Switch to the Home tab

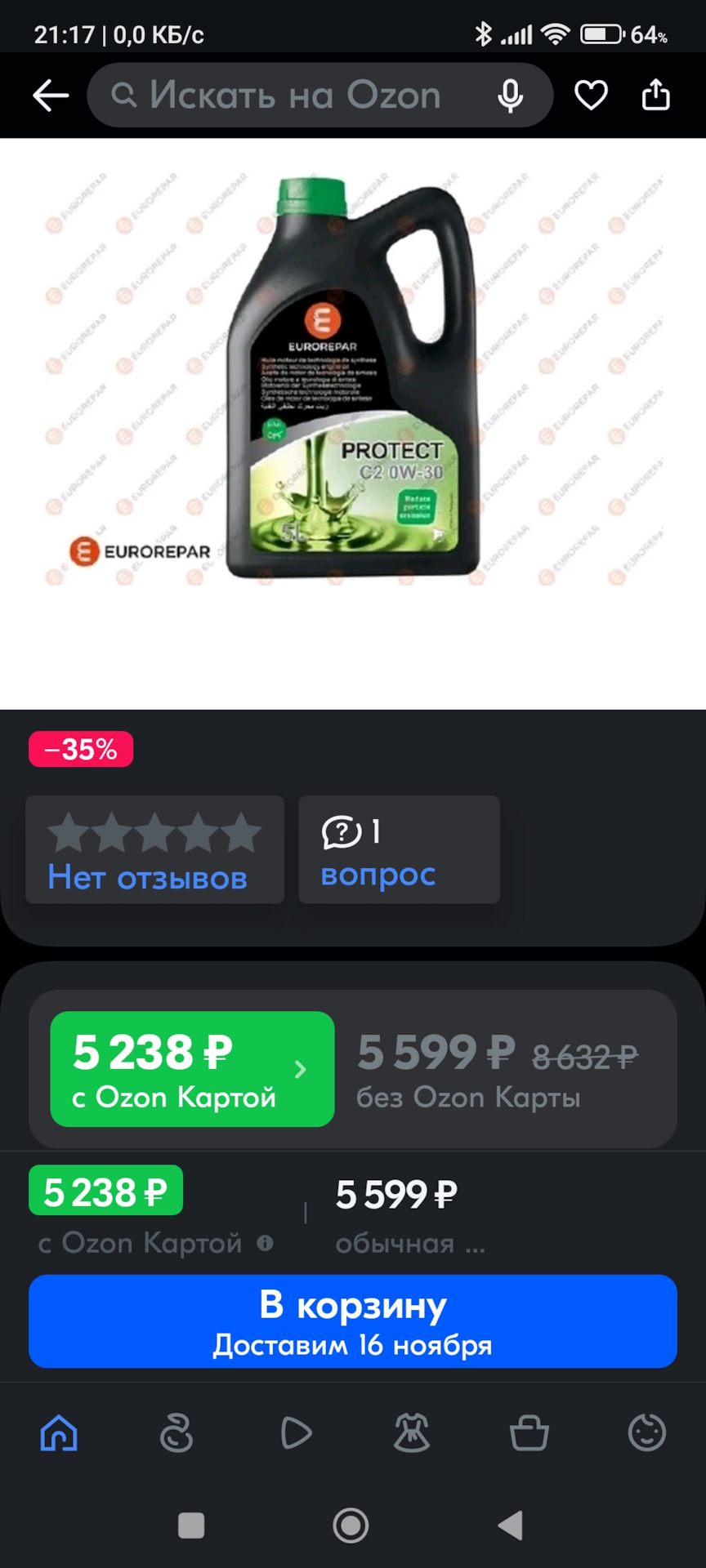click(59, 1433)
